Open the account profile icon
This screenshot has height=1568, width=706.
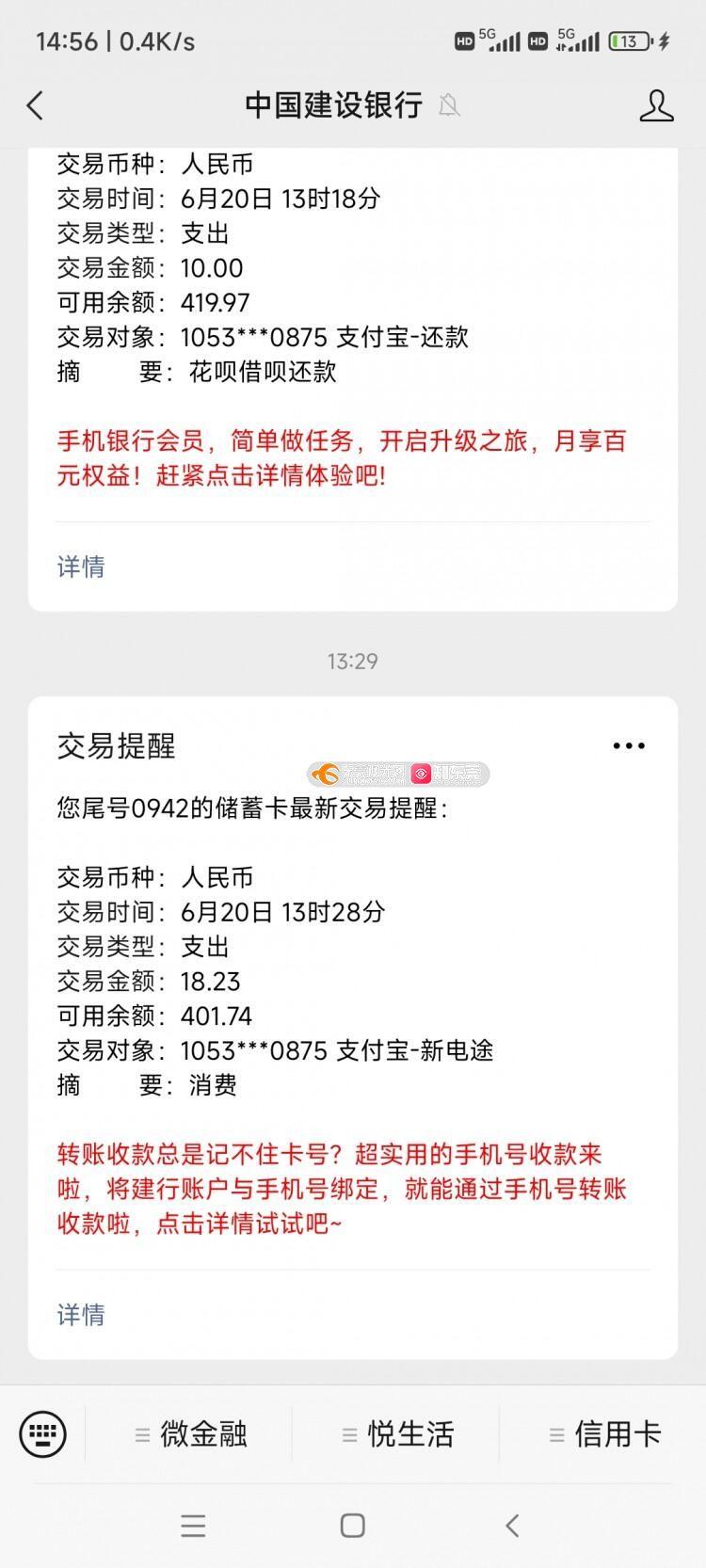point(656,105)
